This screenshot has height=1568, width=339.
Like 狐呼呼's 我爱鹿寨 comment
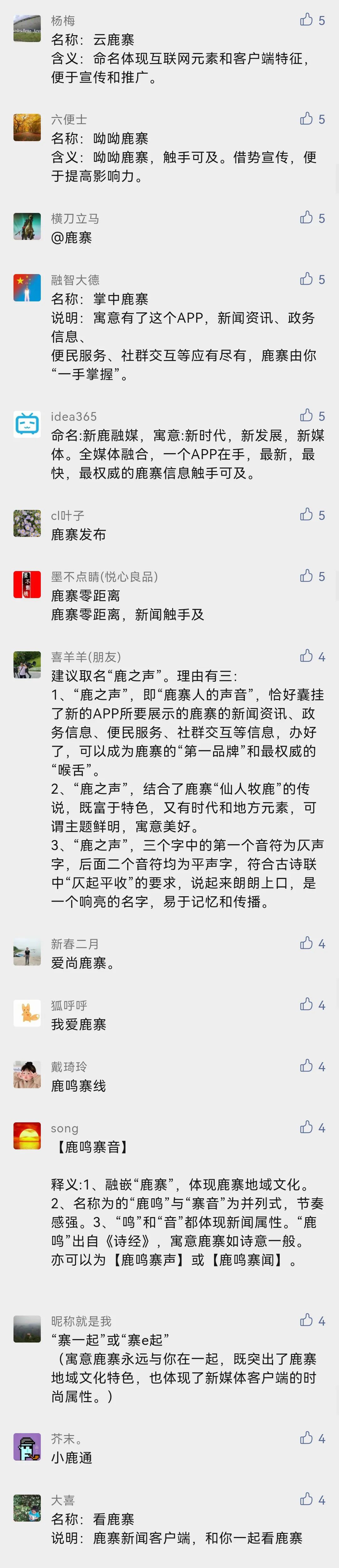point(307,1004)
